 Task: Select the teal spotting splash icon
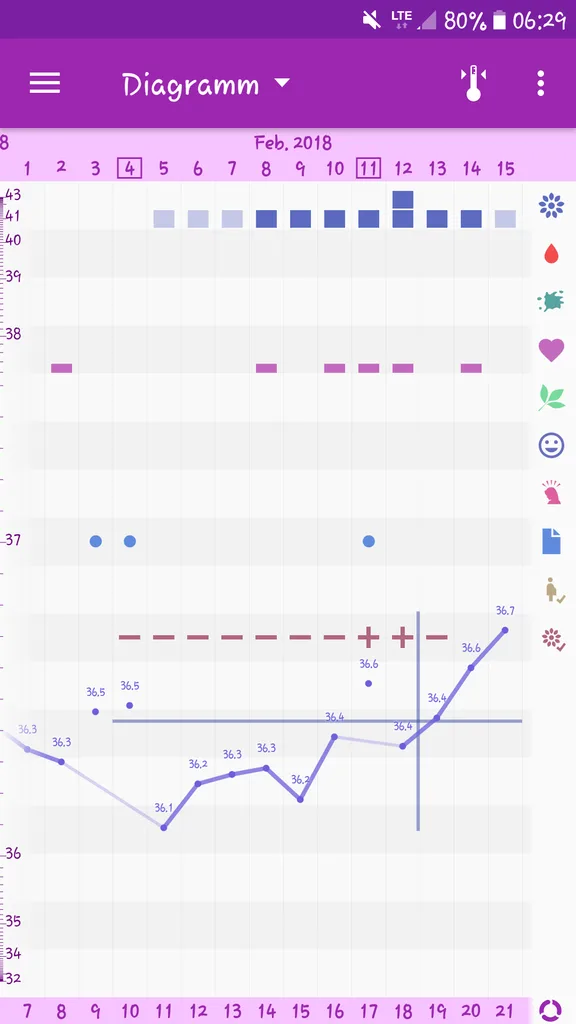[551, 301]
